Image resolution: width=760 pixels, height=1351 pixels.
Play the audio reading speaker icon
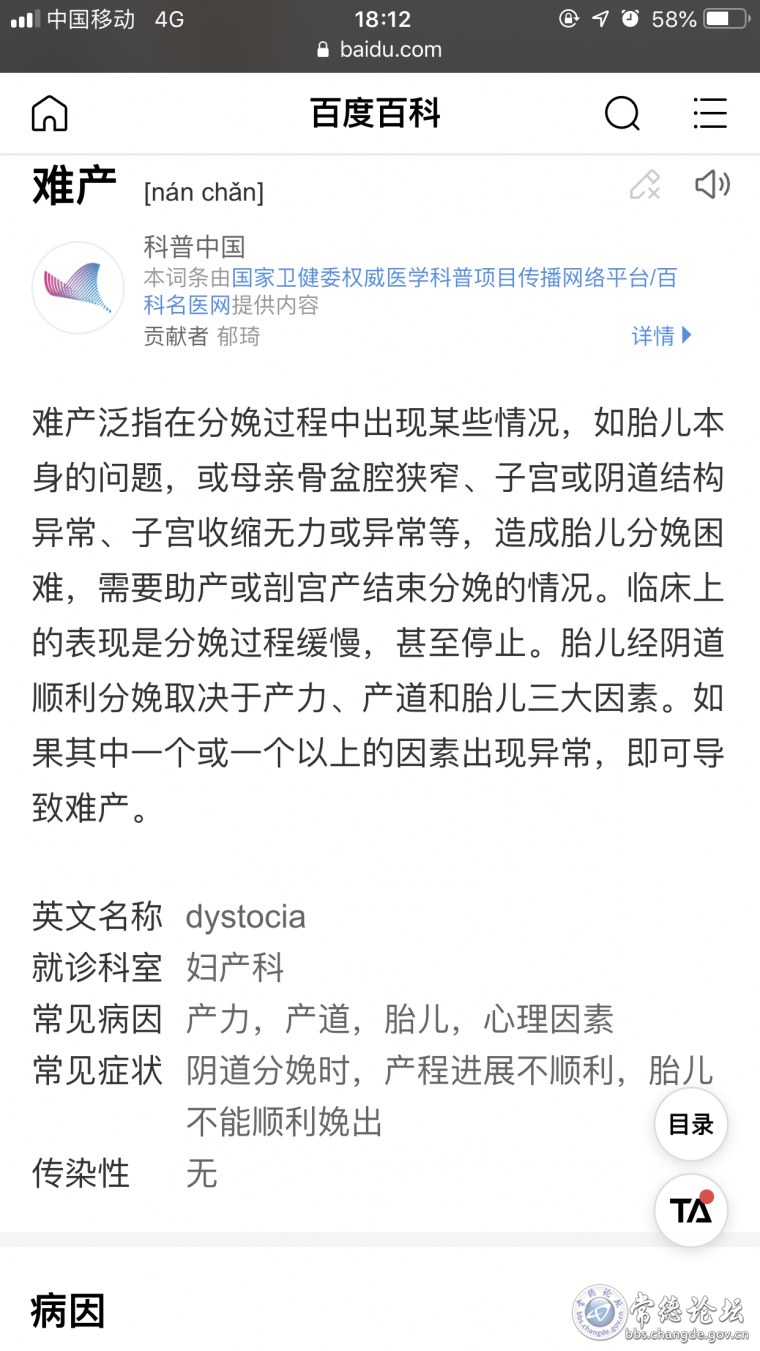point(712,184)
